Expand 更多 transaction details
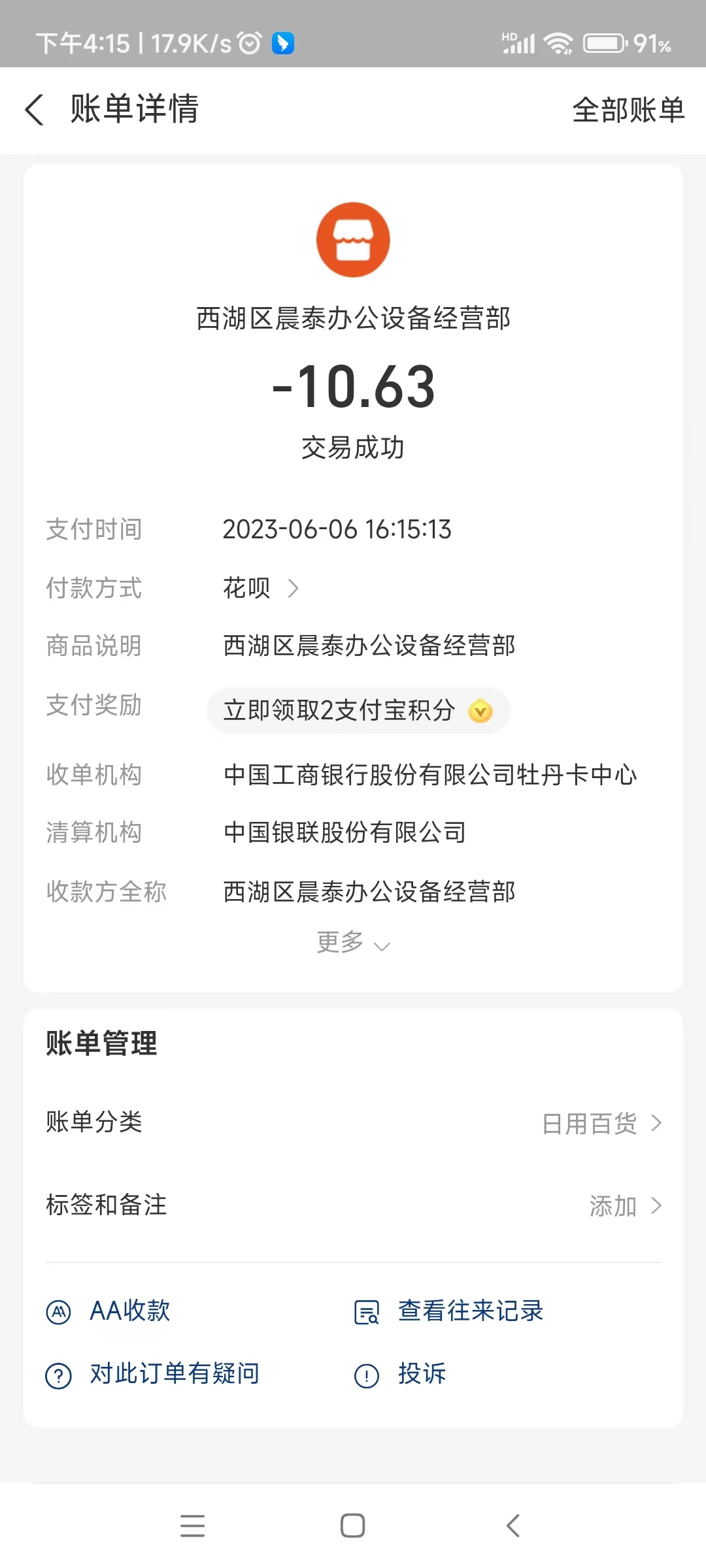Viewport: 706px width, 1568px height. point(353,943)
